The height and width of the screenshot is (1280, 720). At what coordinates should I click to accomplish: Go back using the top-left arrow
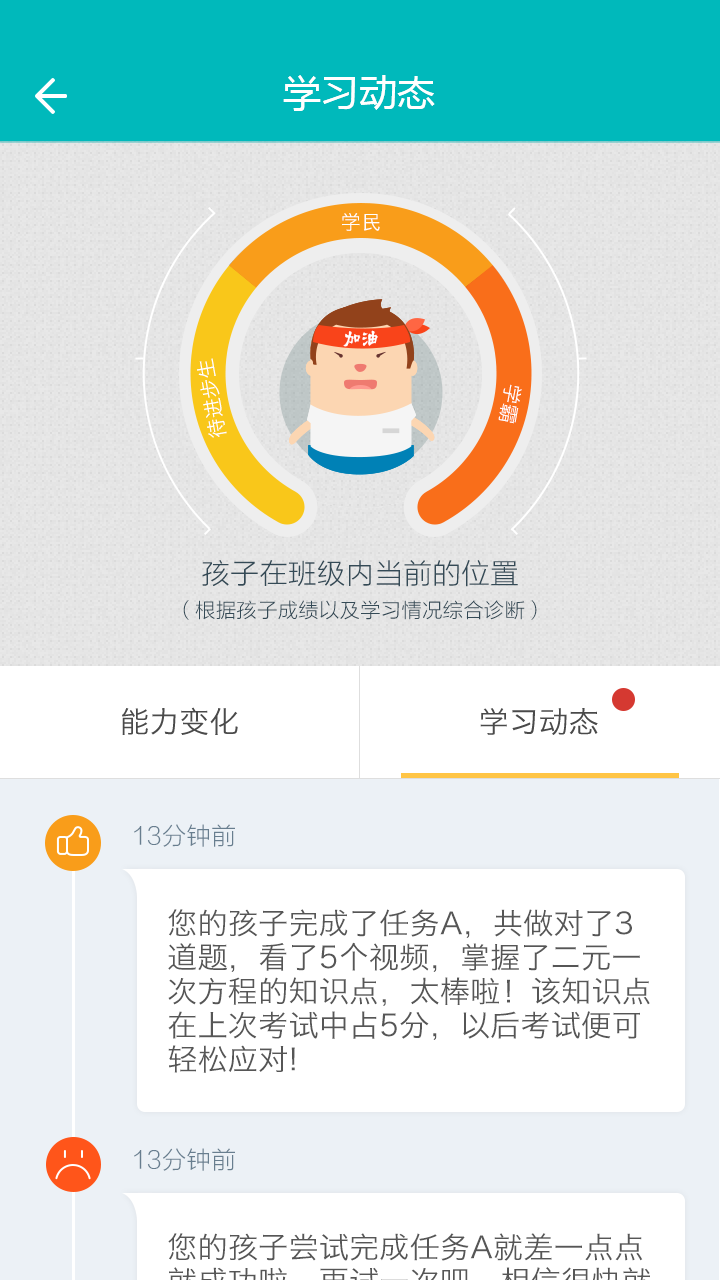click(x=50, y=96)
